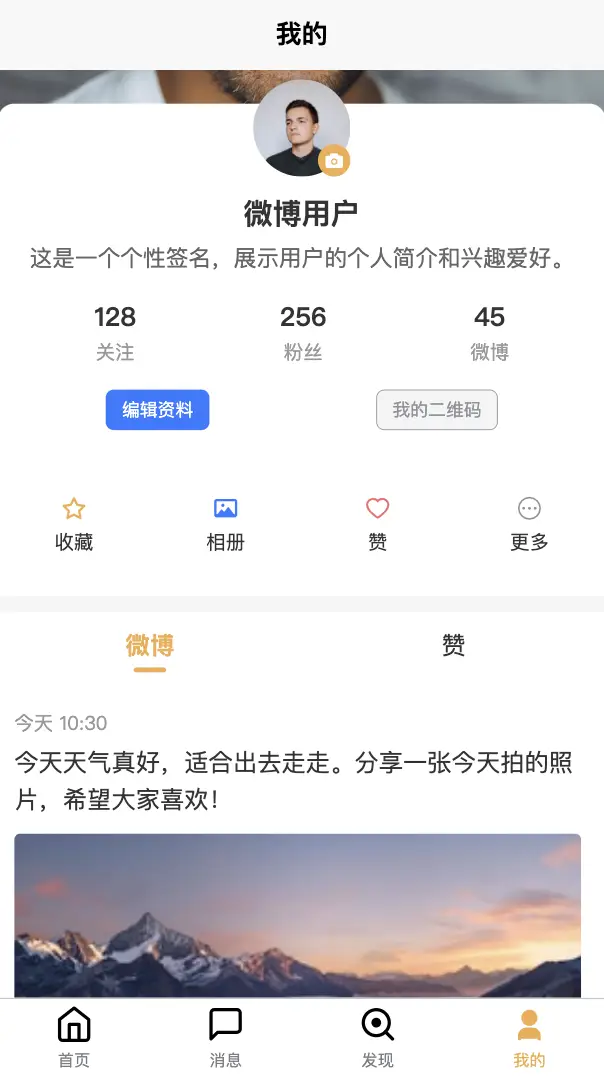Open 我的二维码
This screenshot has width=604, height=1076.
click(436, 410)
